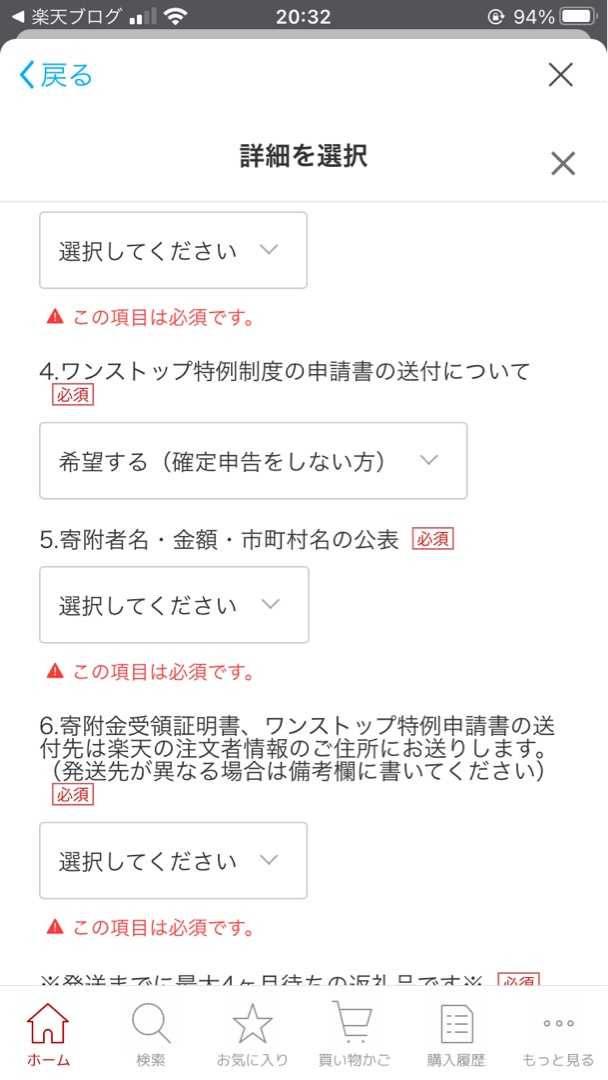Open the dropdown under item 6 寄附金受領証明書
This screenshot has height=1080, width=608.
174,860
